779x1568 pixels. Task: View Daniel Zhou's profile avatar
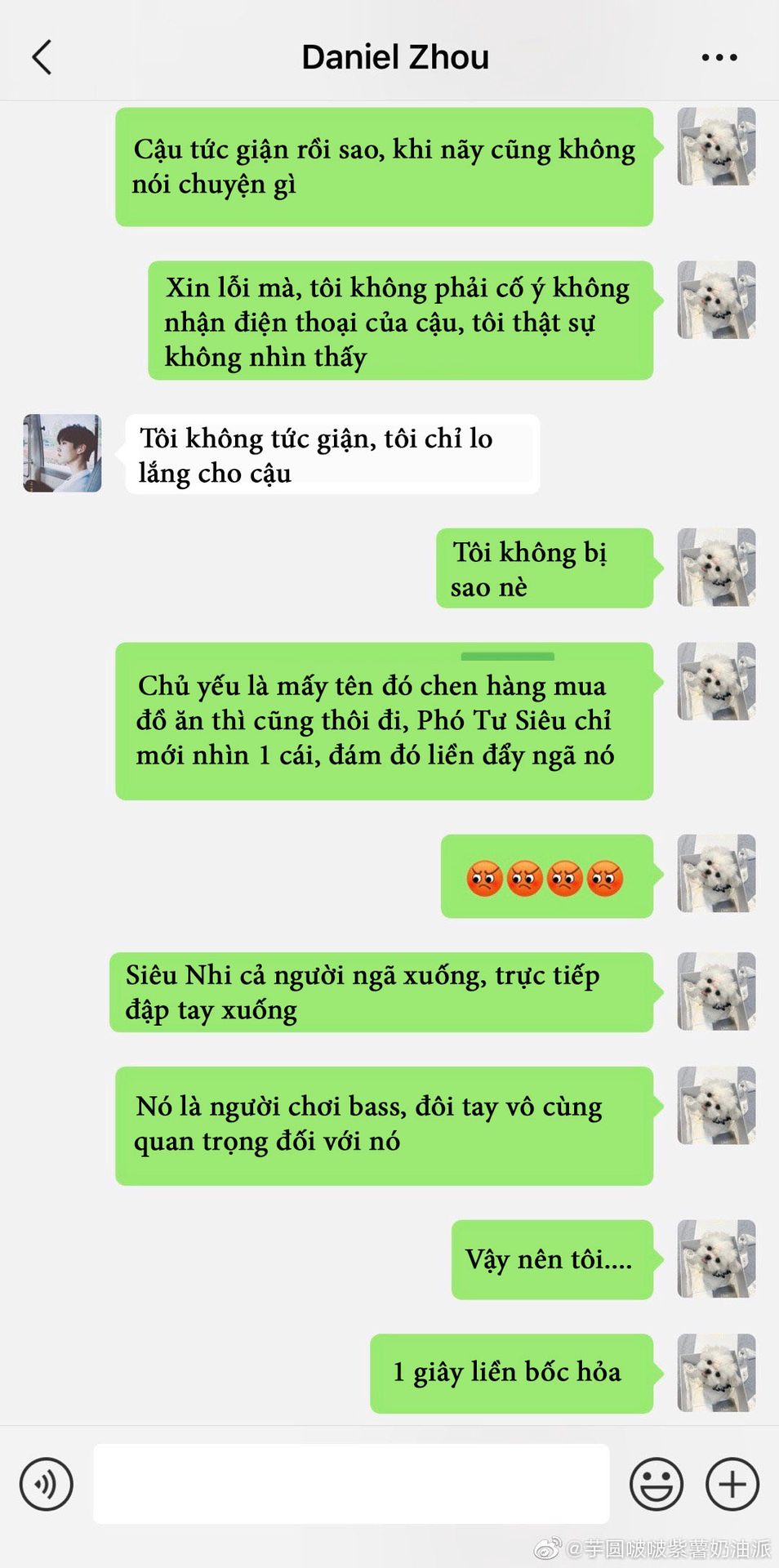click(x=63, y=453)
